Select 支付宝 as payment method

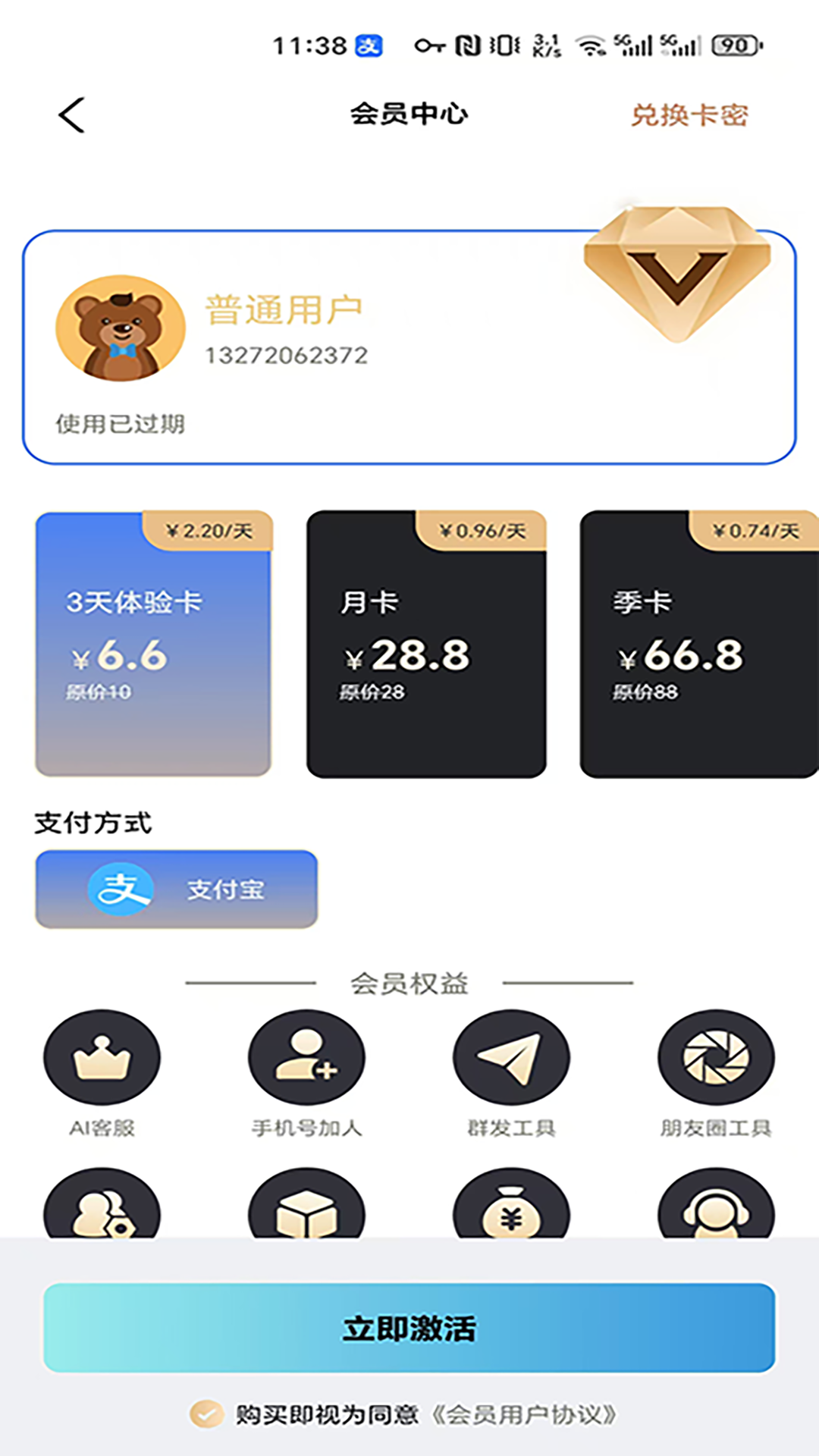coord(176,889)
